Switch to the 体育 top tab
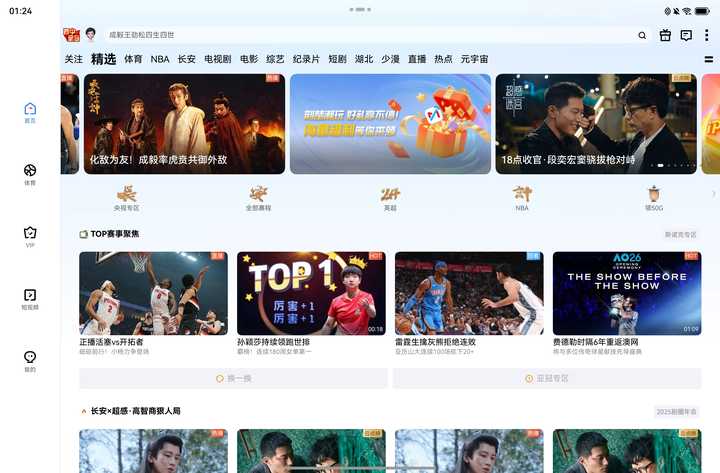Viewport: 720px width, 473px height. point(133,59)
